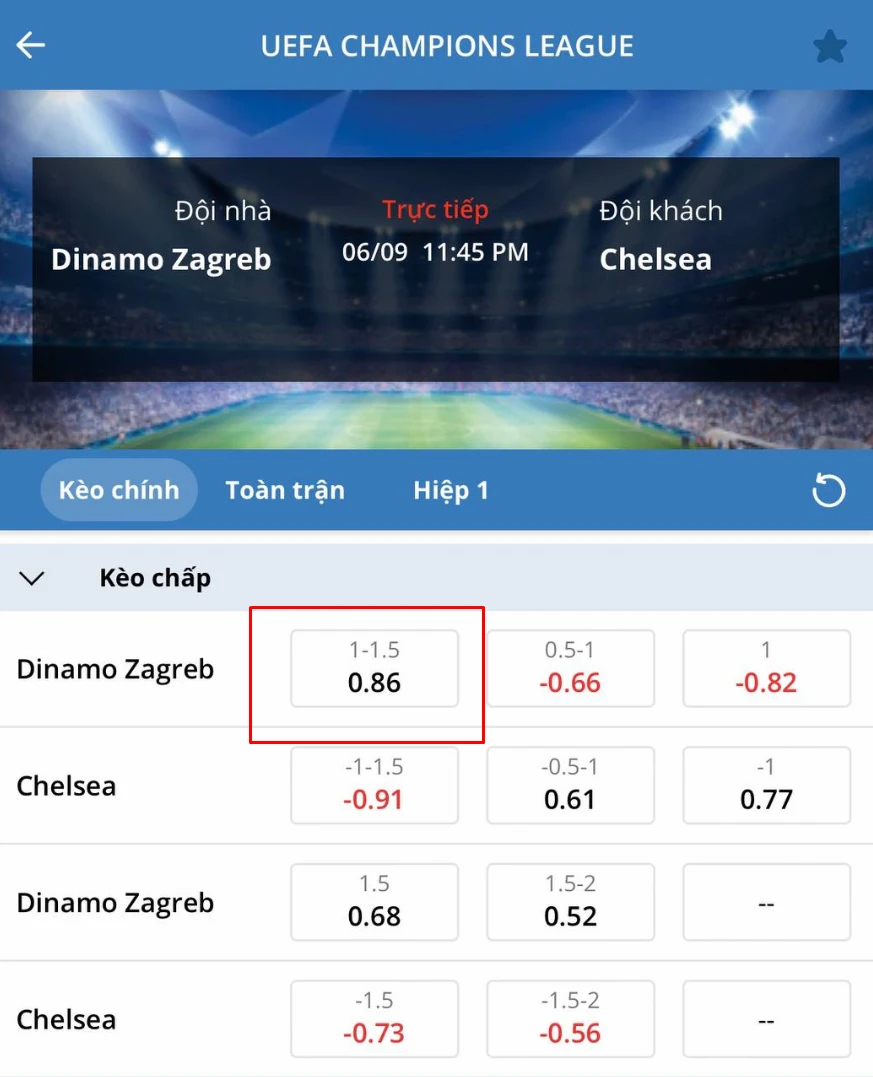This screenshot has width=873, height=1077.
Task: Choose Chelsea handicap -1 at 0.77
Action: point(766,786)
